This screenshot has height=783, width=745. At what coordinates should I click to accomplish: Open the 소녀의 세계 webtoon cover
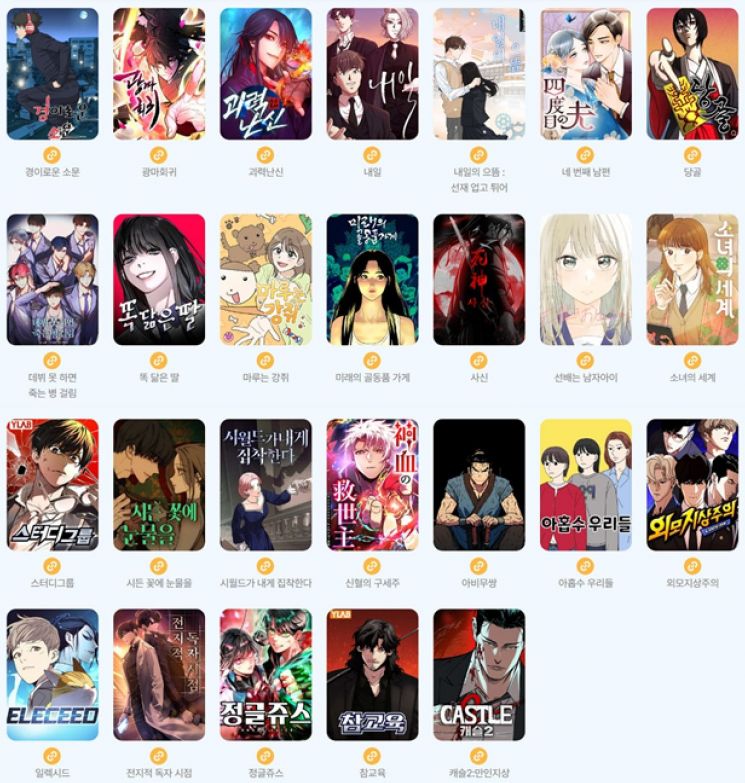click(692, 279)
